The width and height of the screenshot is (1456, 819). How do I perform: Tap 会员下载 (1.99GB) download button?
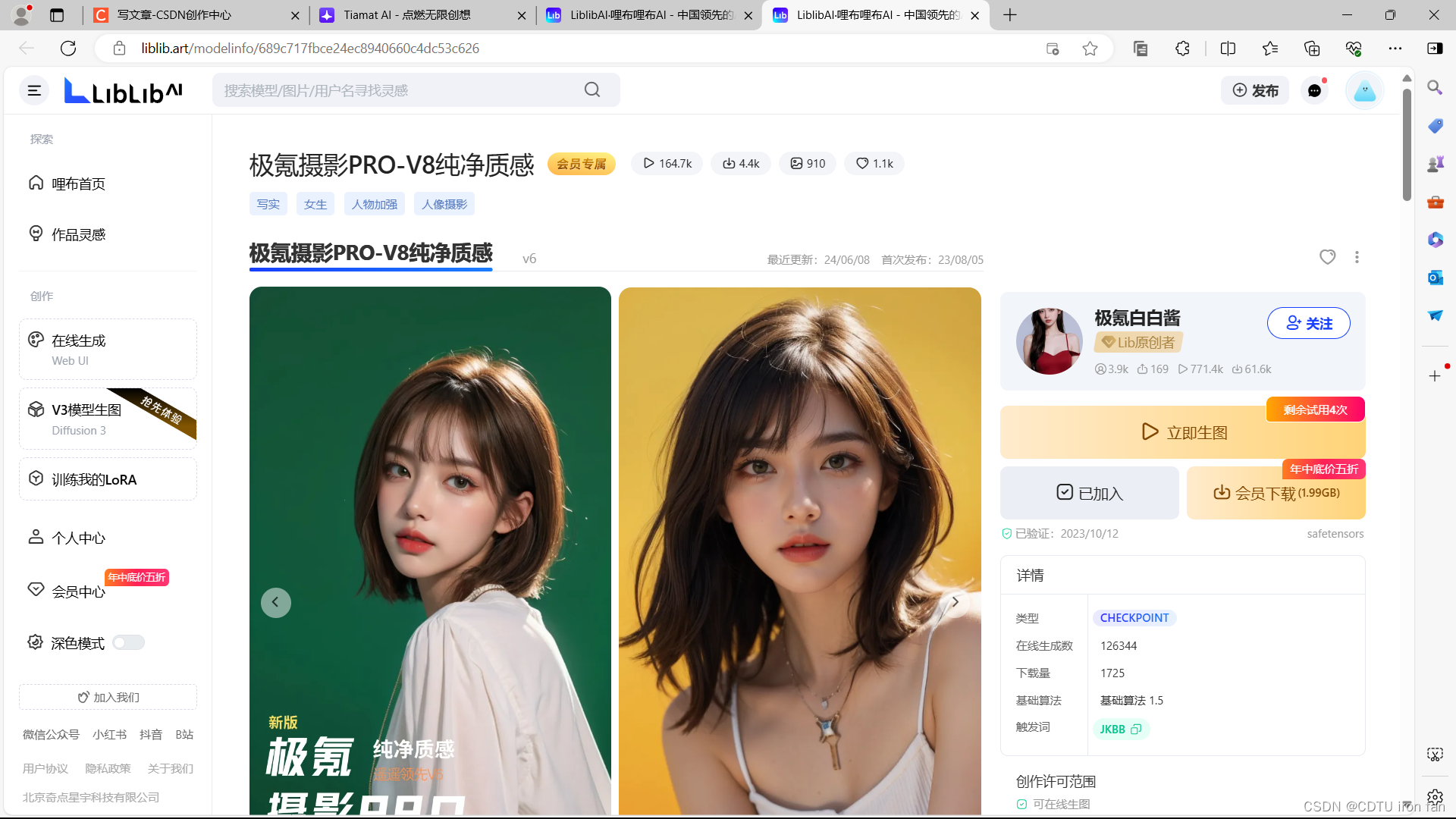[x=1276, y=493]
